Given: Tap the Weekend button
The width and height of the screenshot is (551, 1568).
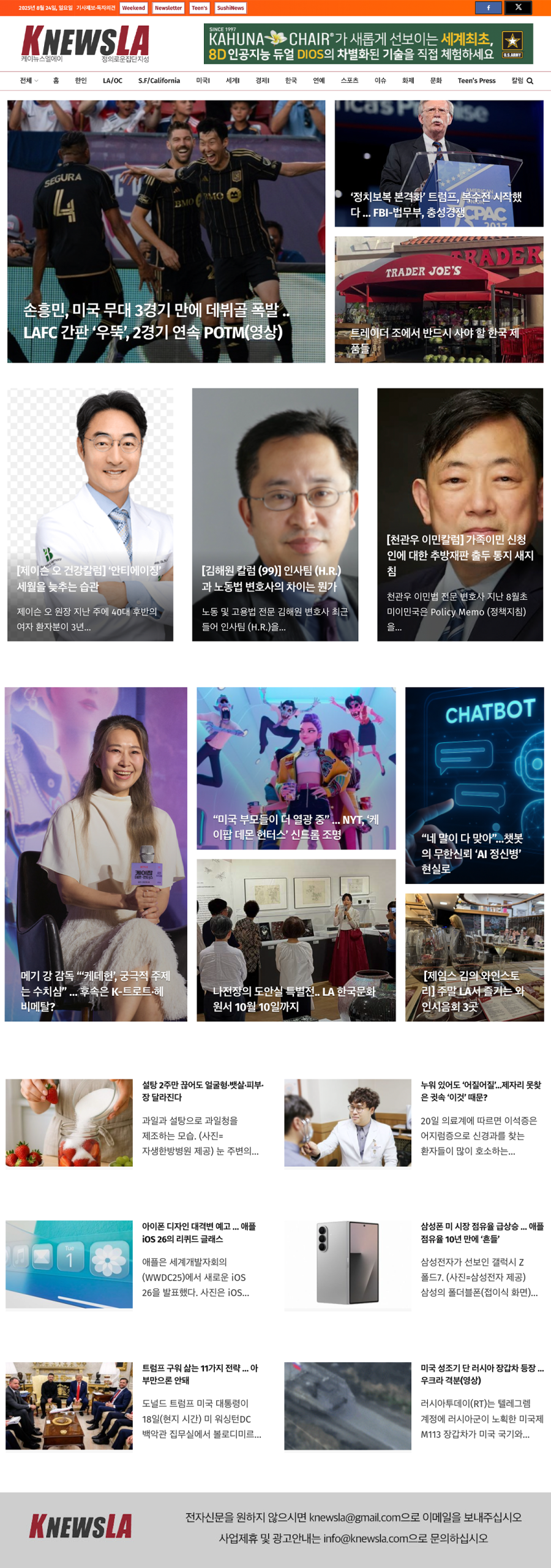Looking at the screenshot, I should point(133,8).
